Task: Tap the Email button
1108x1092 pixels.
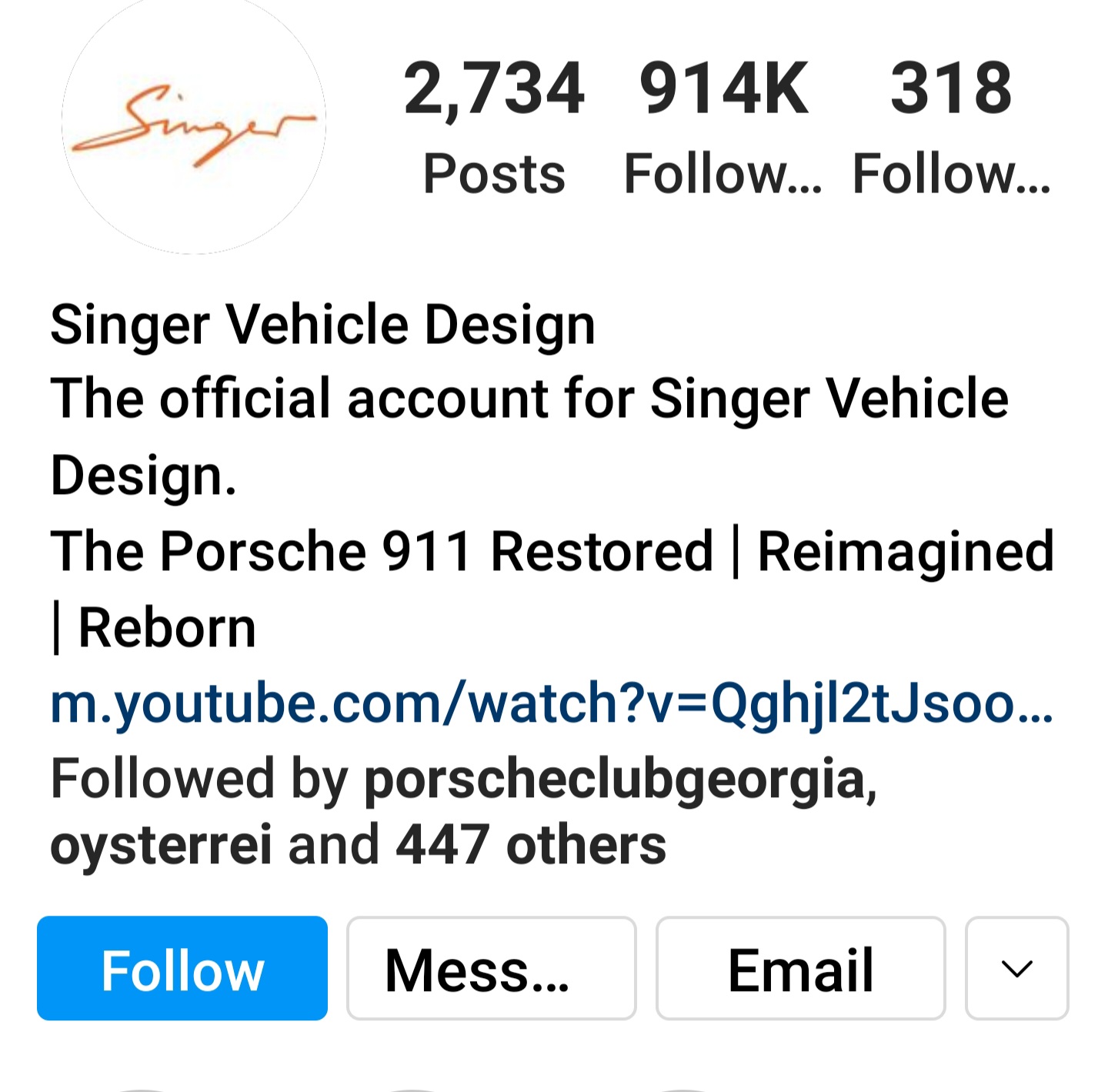Action: tap(800, 968)
